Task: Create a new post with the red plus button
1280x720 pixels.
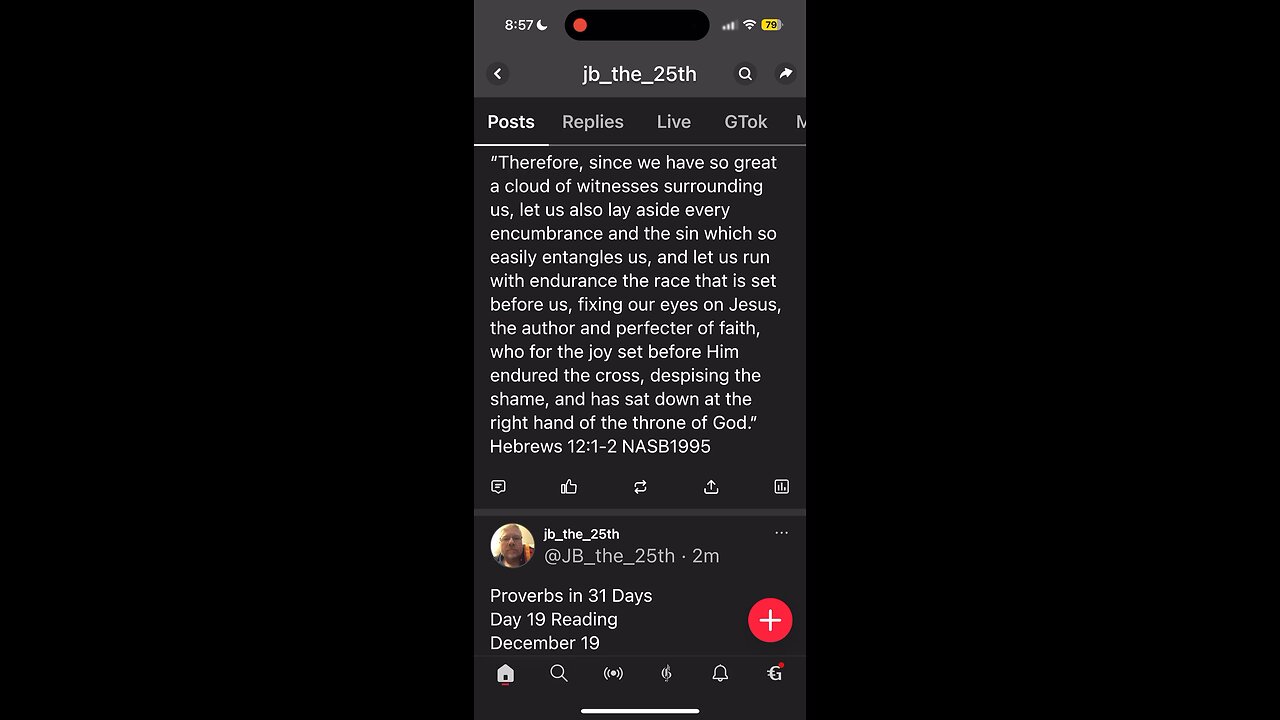Action: [x=770, y=620]
